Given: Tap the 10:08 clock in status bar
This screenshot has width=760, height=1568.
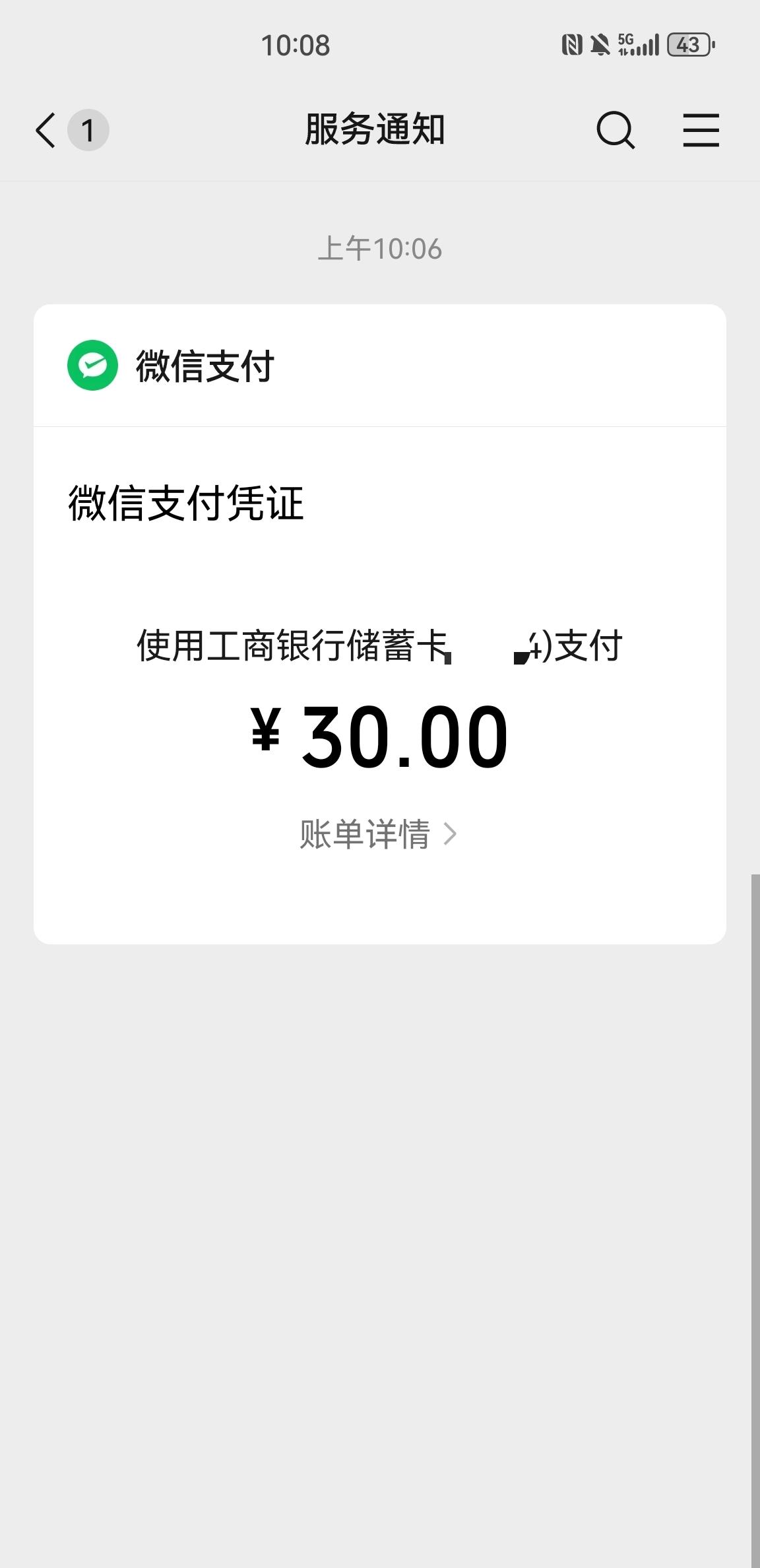Looking at the screenshot, I should coord(296,45).
